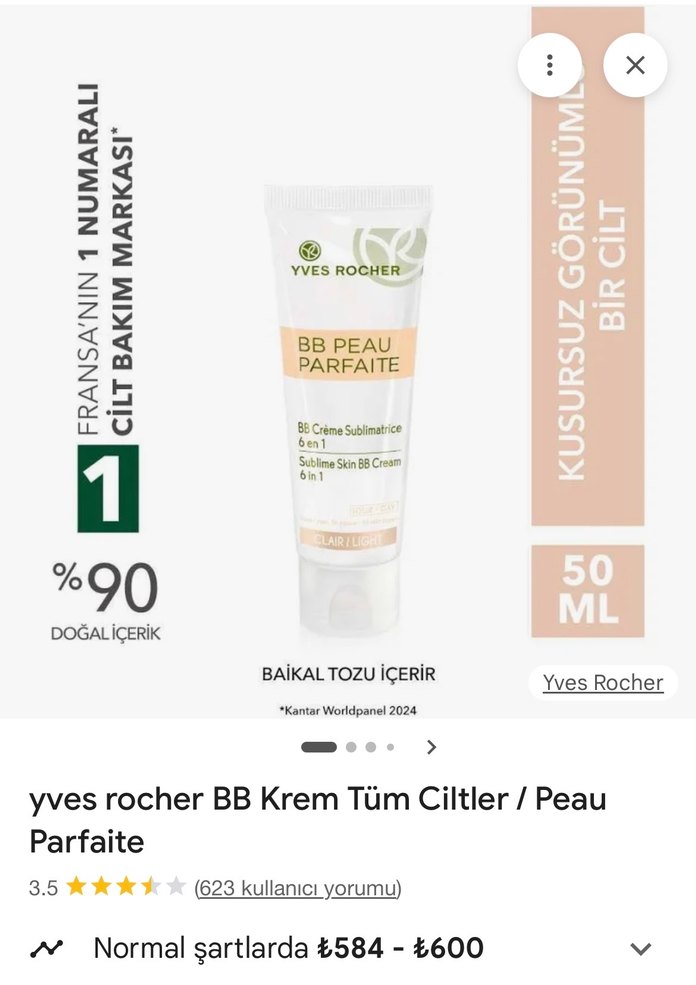
Task: Open the 623 kullanıcı yorumu reviews
Action: (298, 887)
